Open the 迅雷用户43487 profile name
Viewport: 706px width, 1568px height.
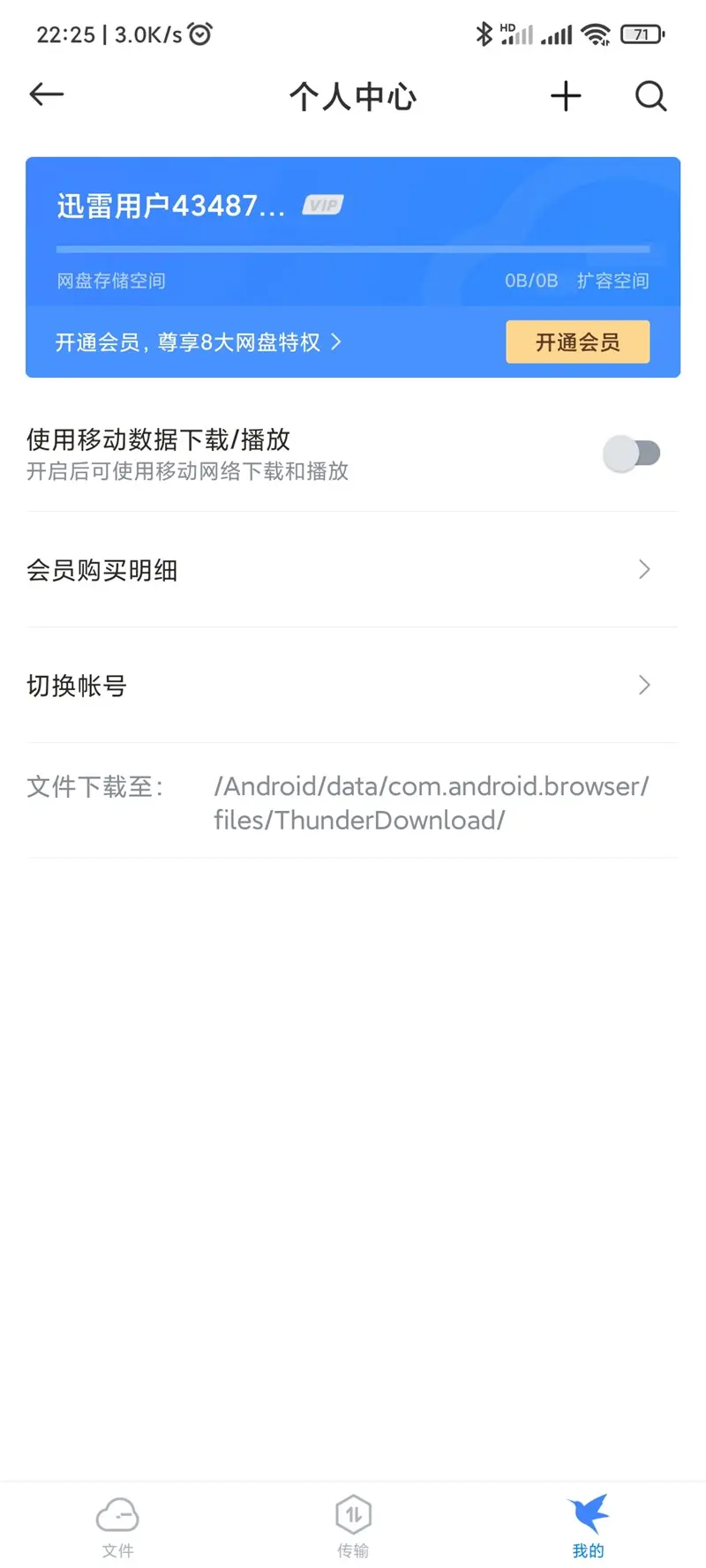click(171, 206)
